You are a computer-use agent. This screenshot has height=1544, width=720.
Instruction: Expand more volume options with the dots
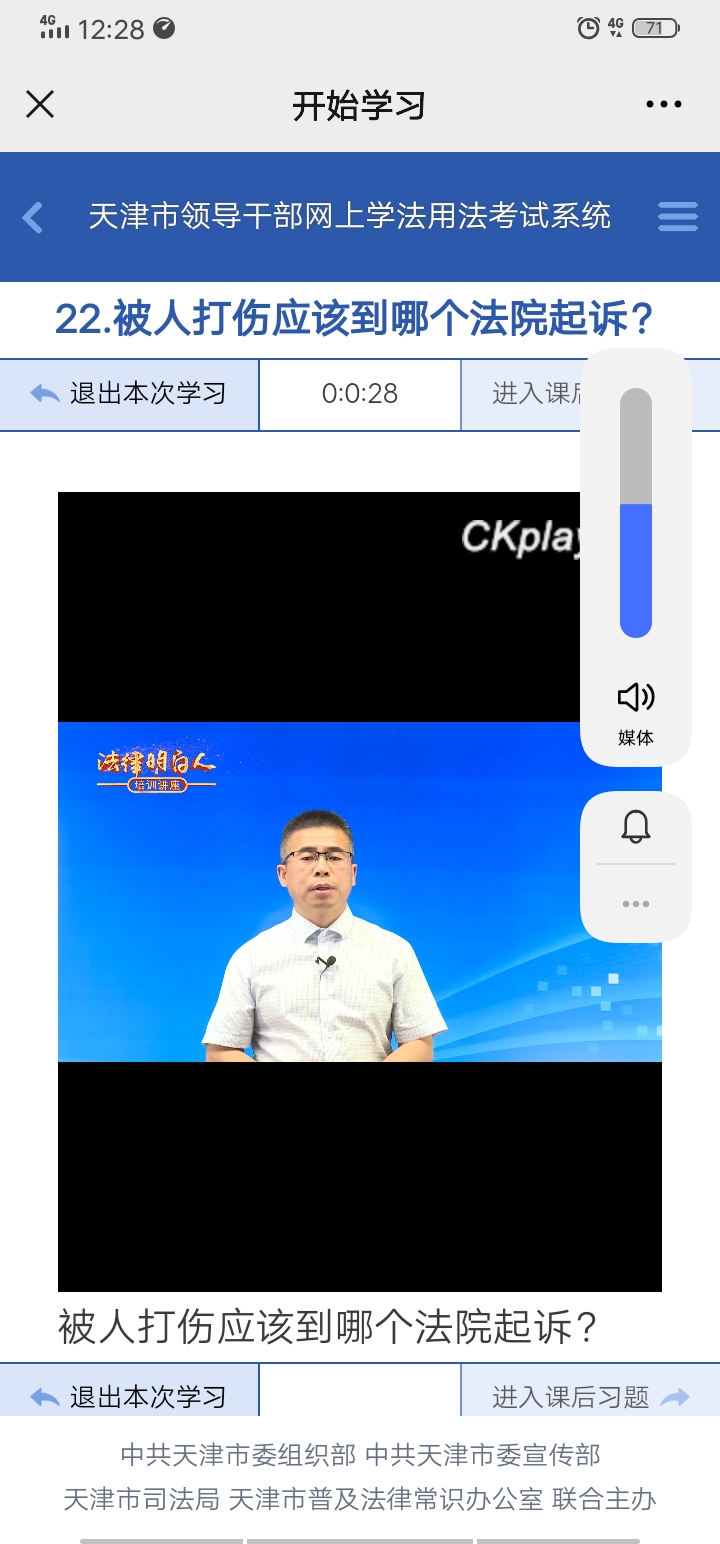(x=636, y=903)
